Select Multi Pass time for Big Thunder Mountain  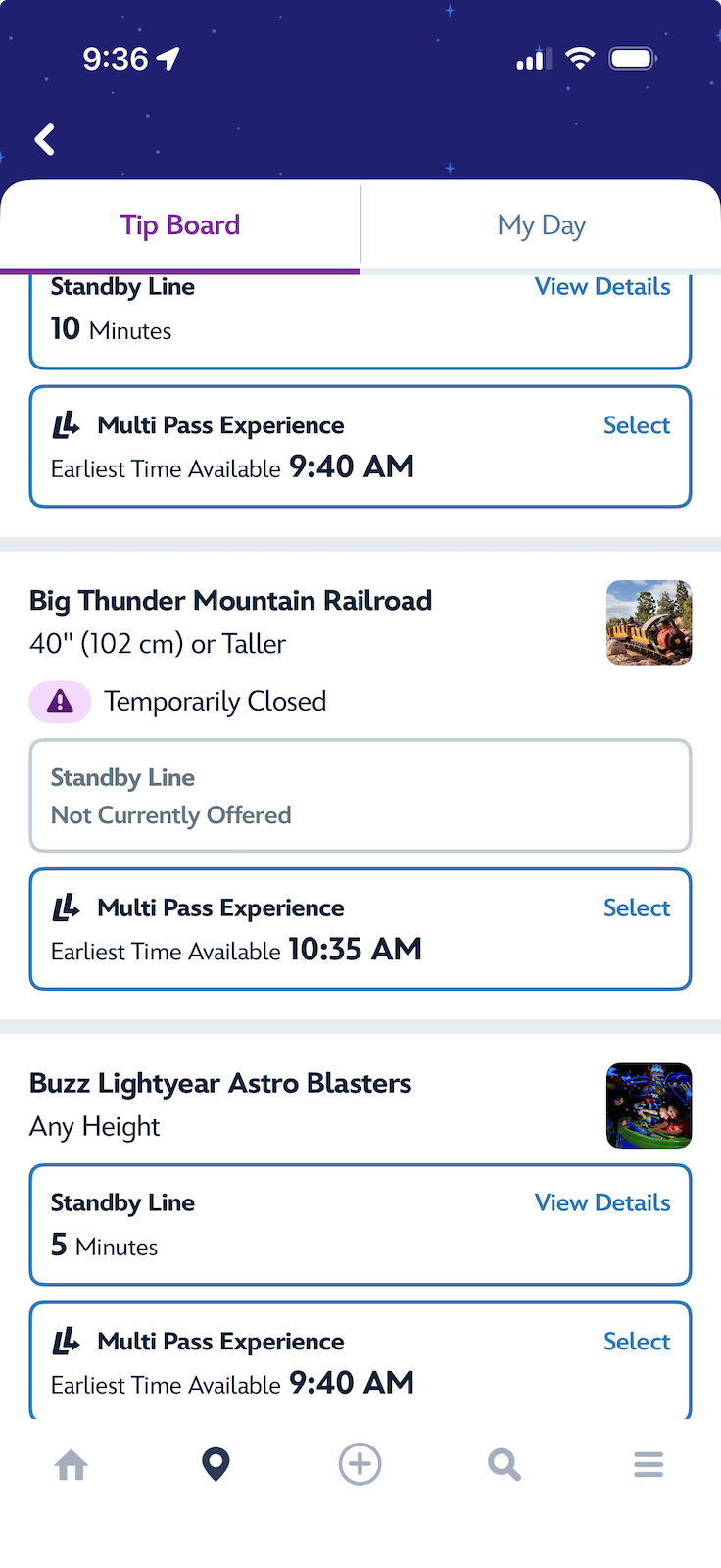[636, 907]
